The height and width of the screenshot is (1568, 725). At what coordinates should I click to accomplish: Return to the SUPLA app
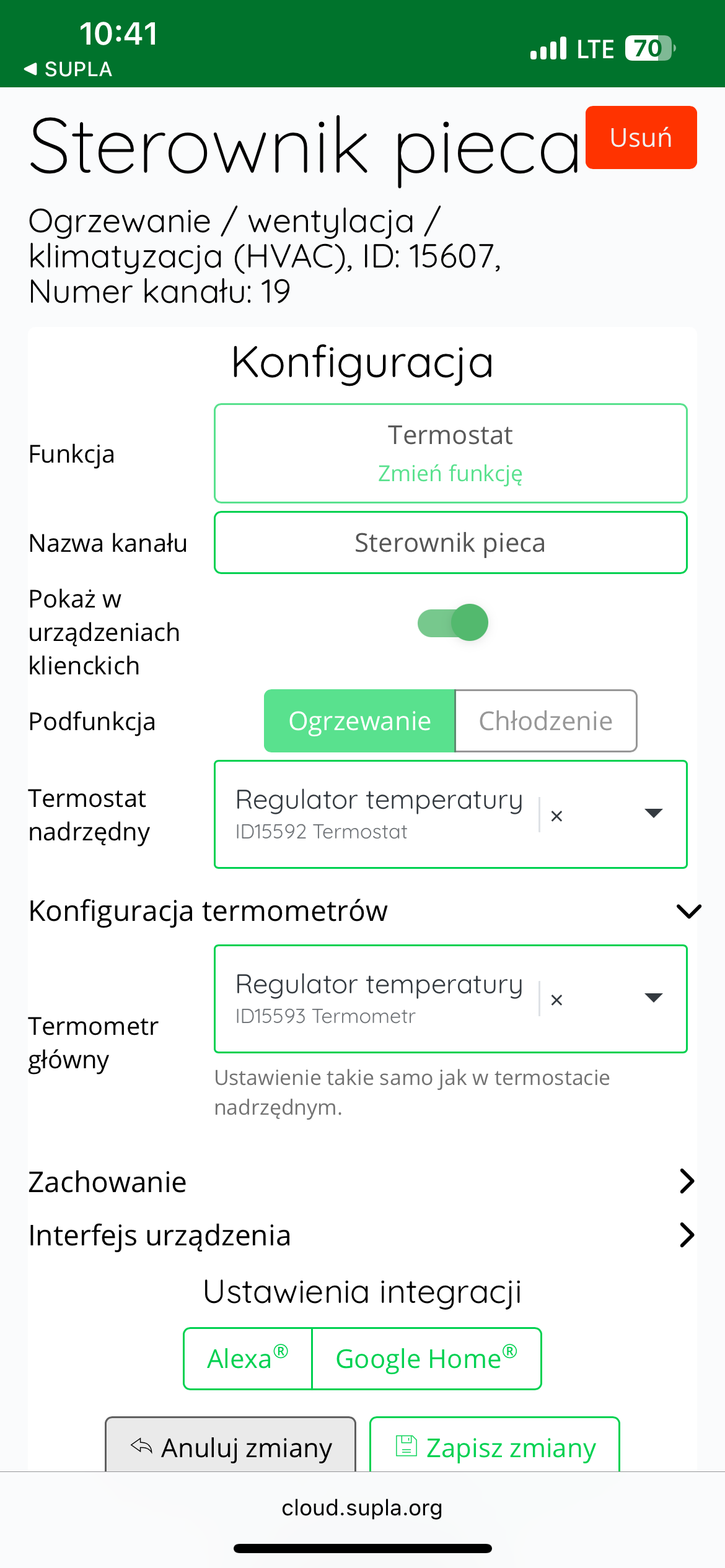(x=68, y=69)
